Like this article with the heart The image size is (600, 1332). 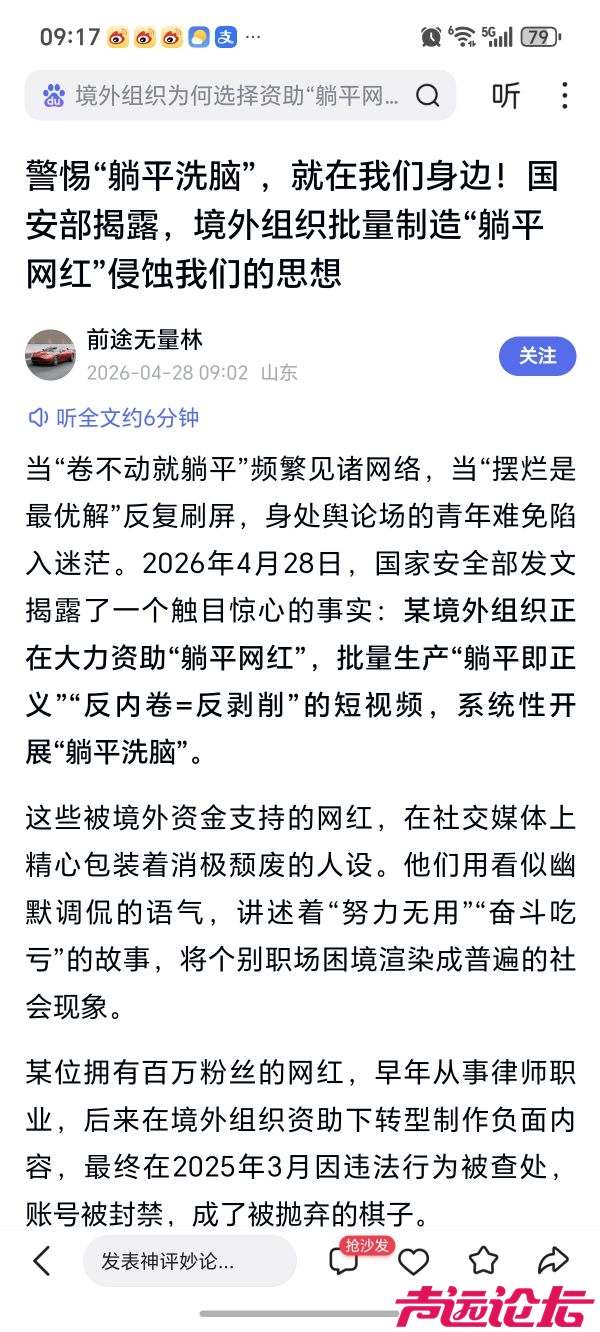click(414, 1261)
